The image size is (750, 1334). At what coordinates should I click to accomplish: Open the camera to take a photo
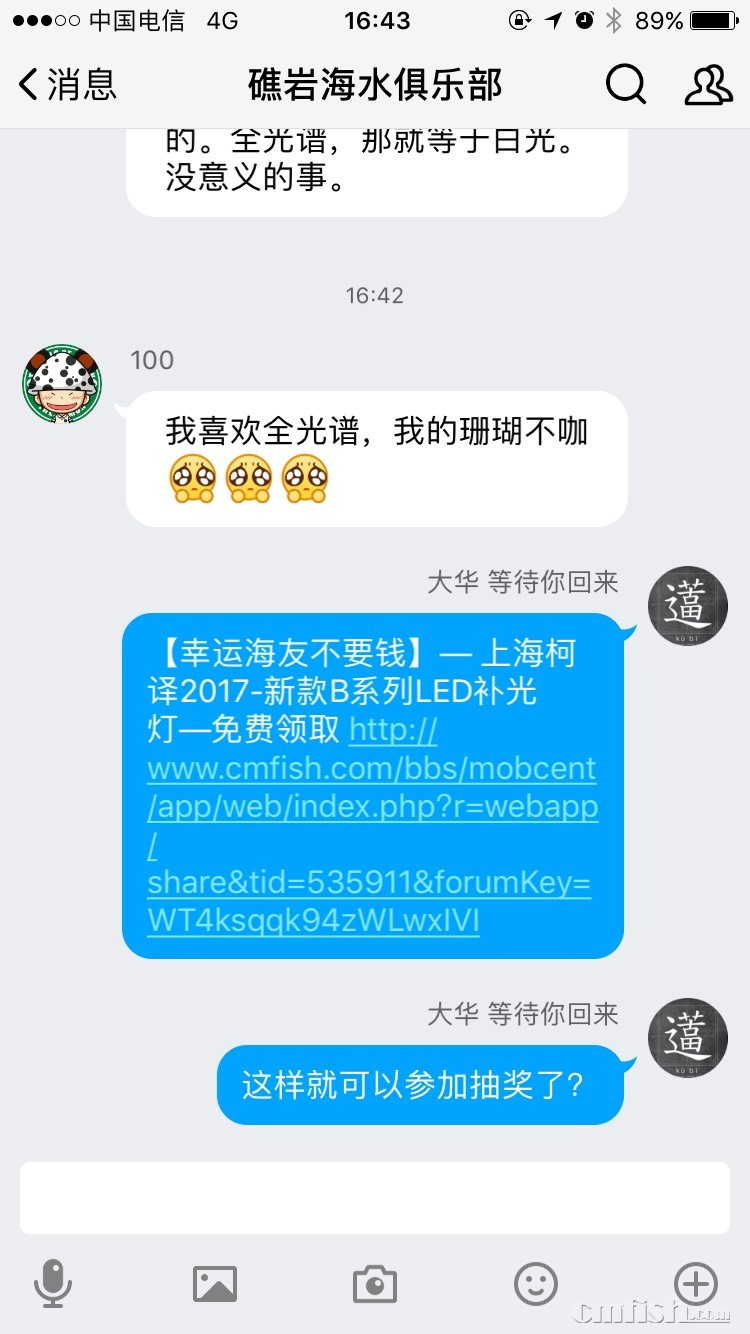tap(375, 1283)
